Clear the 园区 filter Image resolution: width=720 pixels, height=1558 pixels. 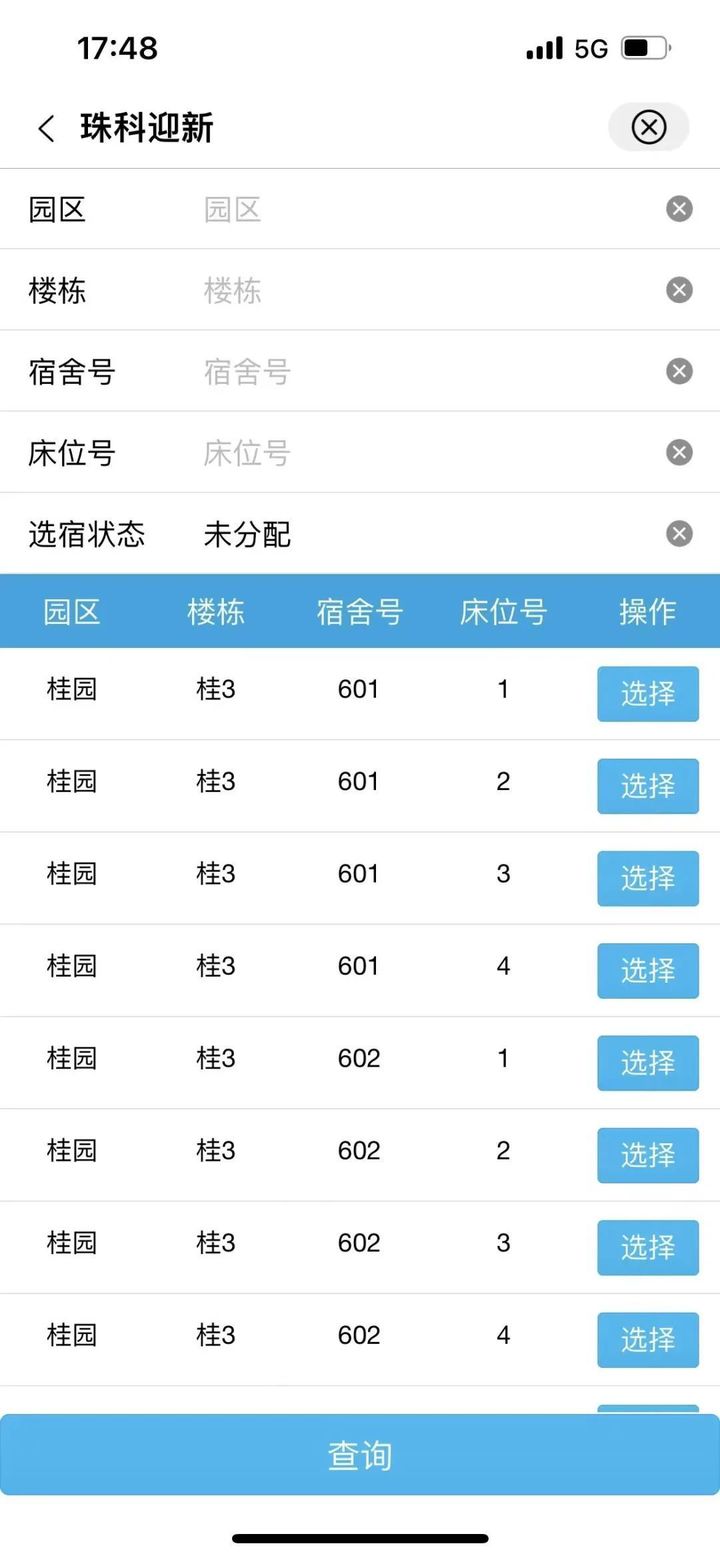click(x=679, y=209)
